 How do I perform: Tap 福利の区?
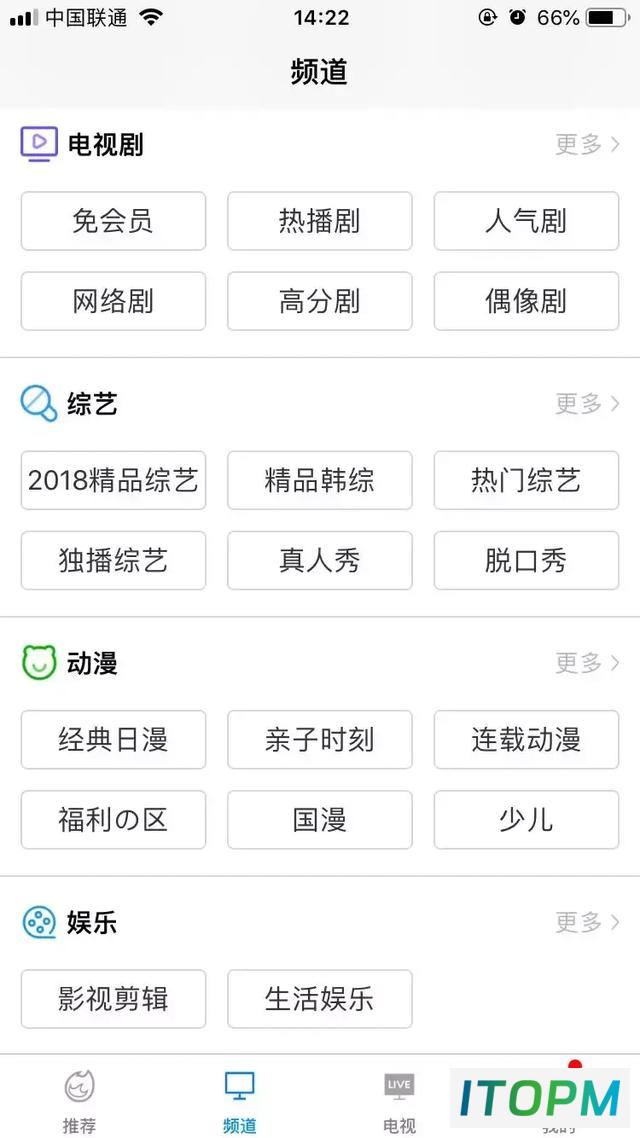click(x=113, y=819)
